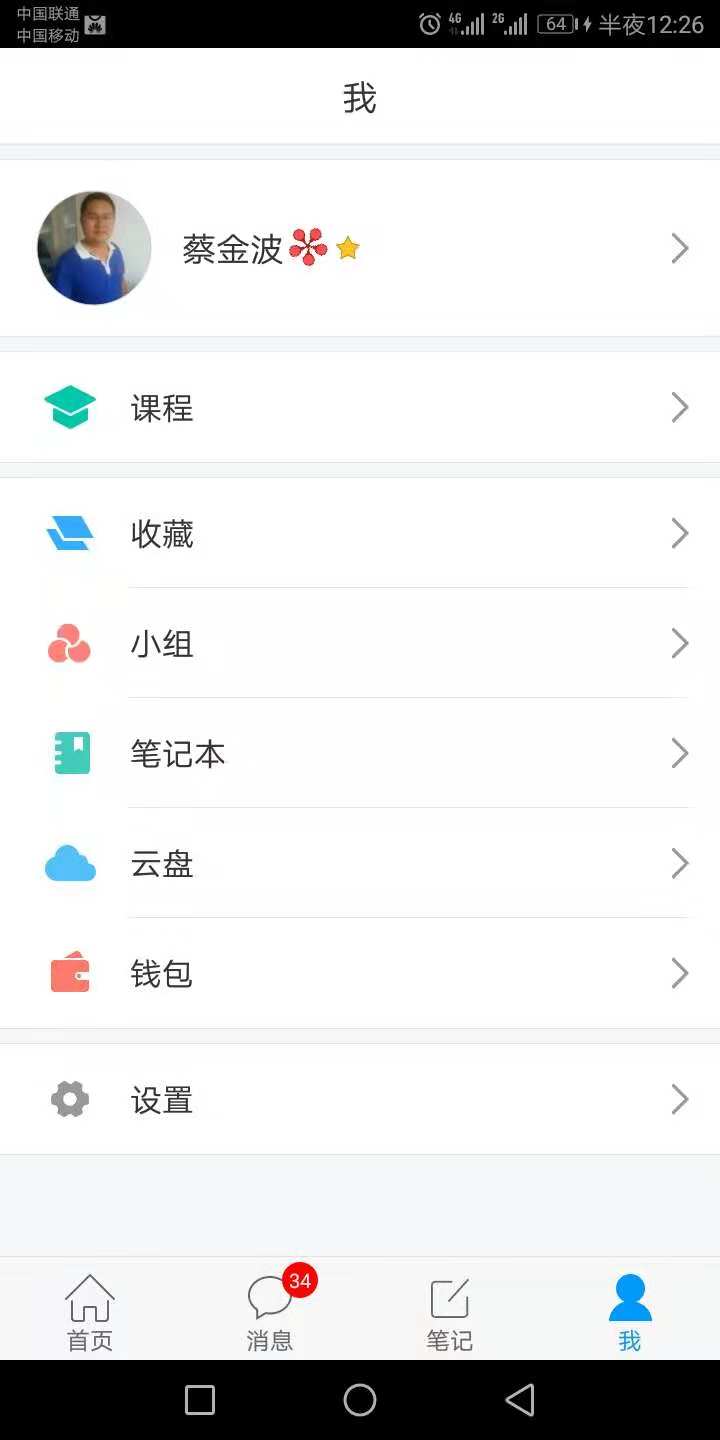Open 云盘 (Cloud Drive)
This screenshot has height=1440, width=720.
point(360,863)
